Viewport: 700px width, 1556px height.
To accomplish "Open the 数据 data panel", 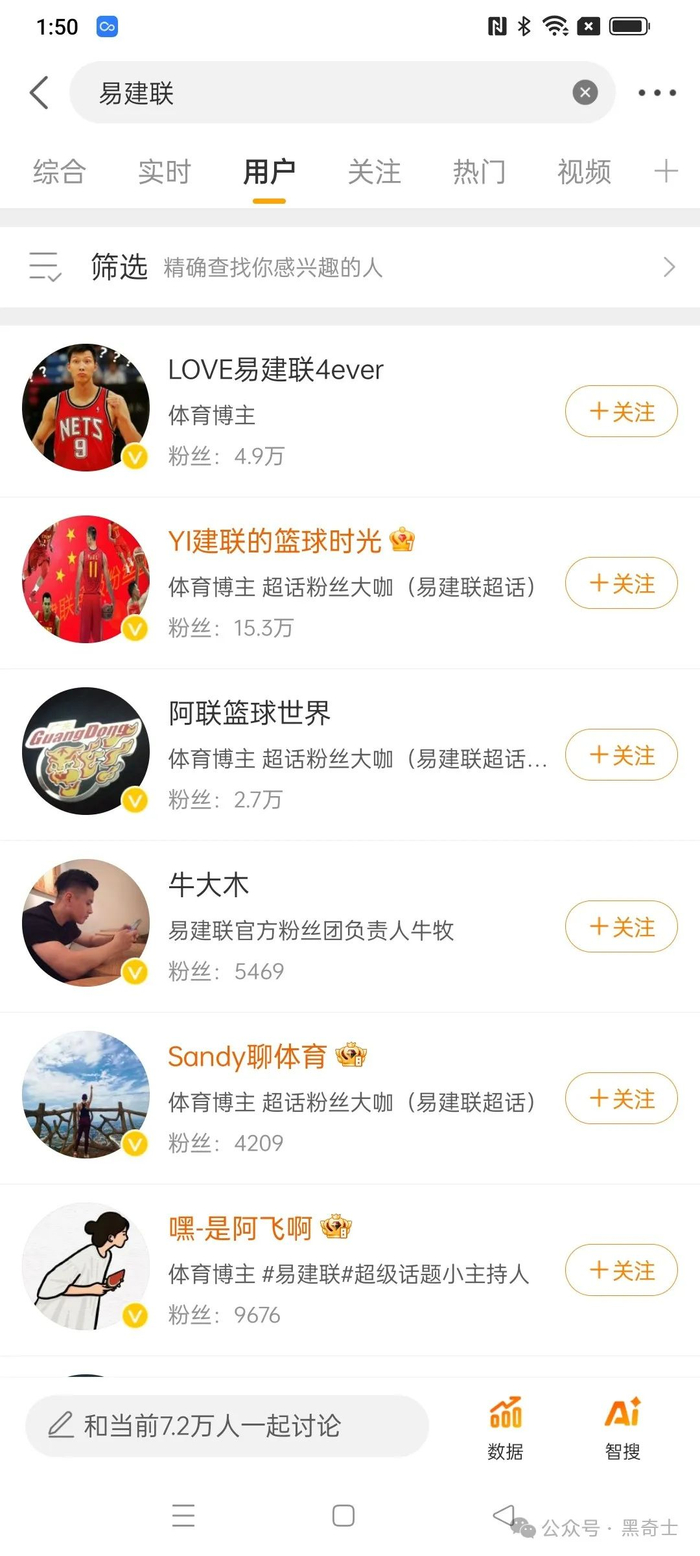I will pyautogui.click(x=505, y=1428).
